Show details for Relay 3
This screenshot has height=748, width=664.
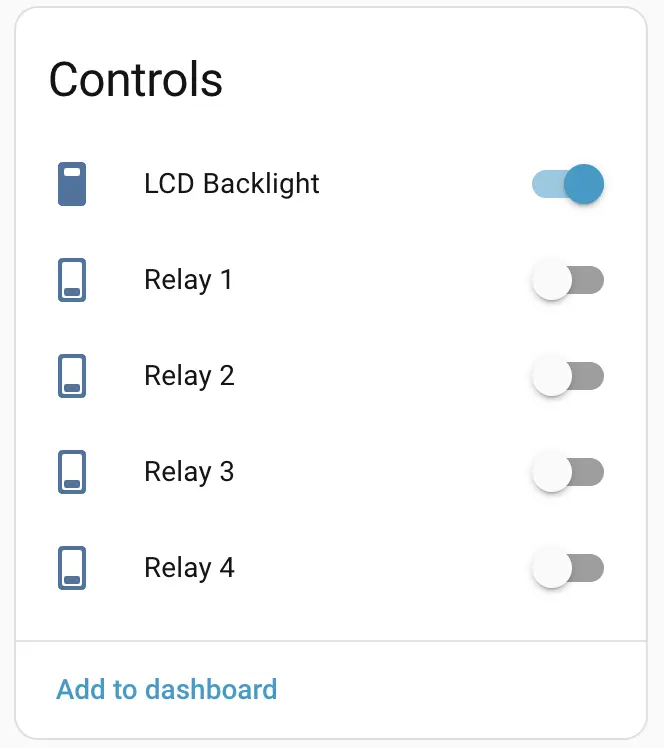click(189, 472)
